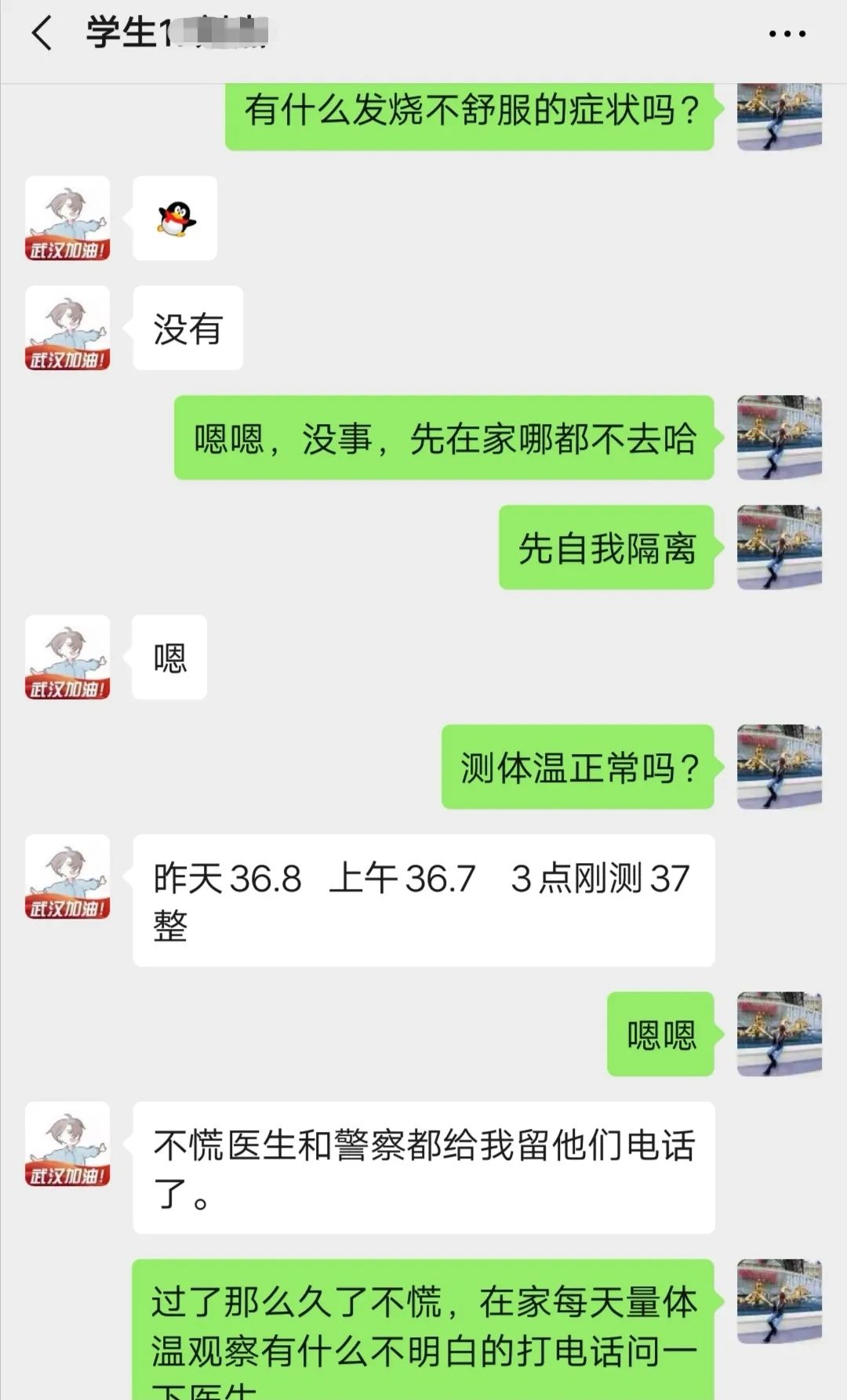847x1400 pixels.
Task: Open the three-dot chat options menu
Action: tap(787, 34)
